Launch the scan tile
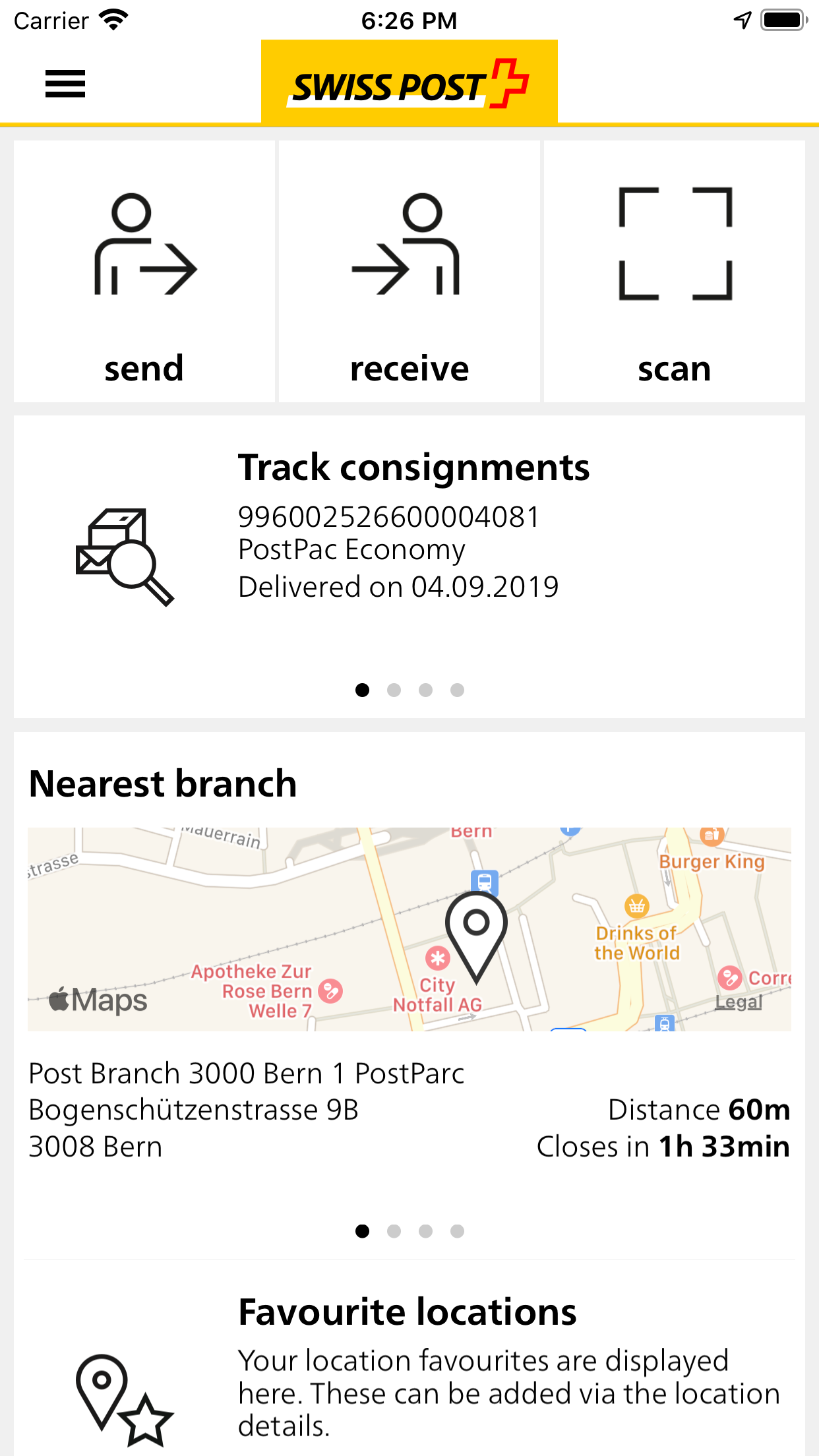 pyautogui.click(x=674, y=271)
